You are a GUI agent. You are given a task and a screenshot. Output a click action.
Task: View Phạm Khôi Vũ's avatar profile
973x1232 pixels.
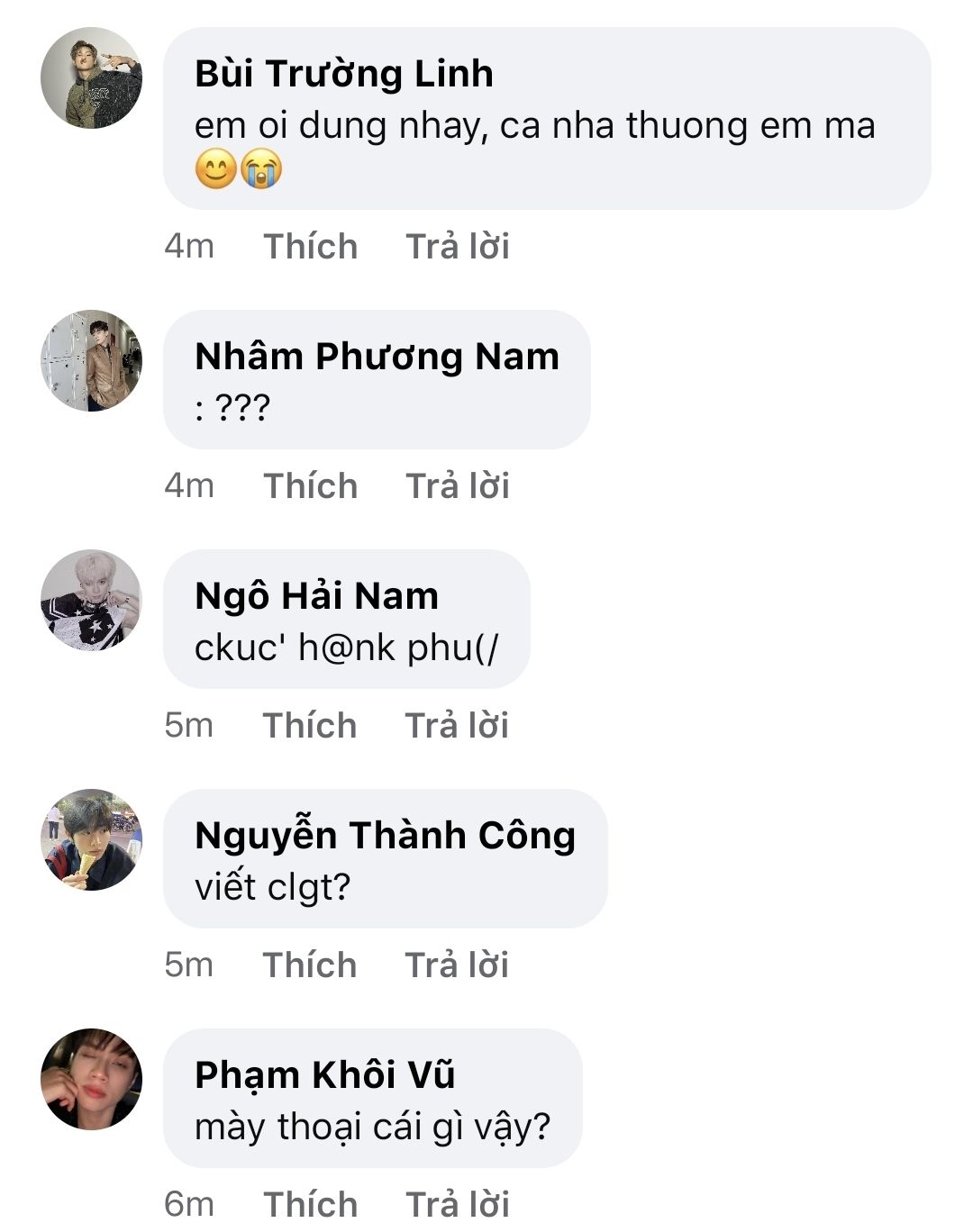coord(91,1079)
